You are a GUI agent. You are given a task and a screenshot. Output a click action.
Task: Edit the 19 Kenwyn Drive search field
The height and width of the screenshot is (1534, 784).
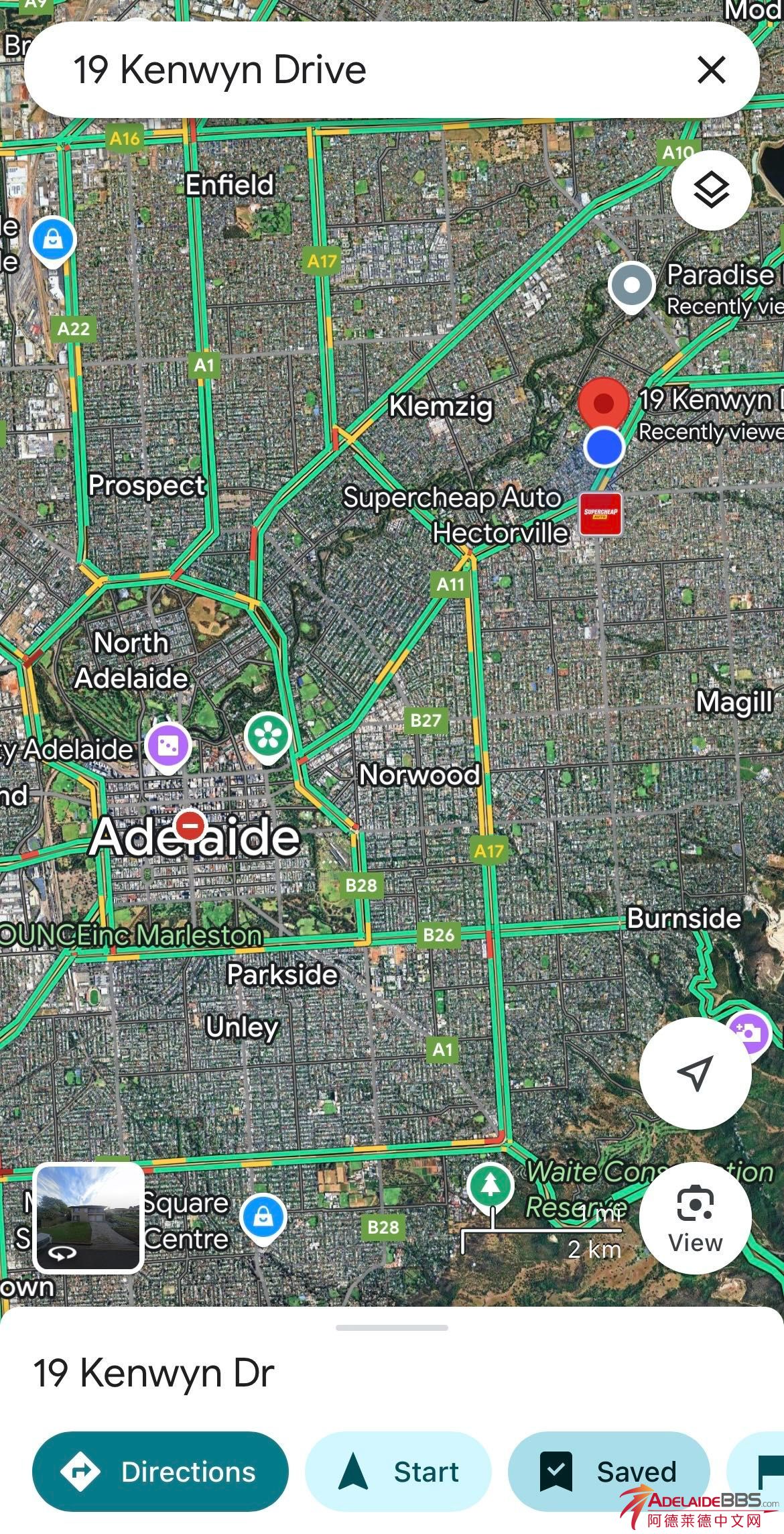[x=335, y=70]
